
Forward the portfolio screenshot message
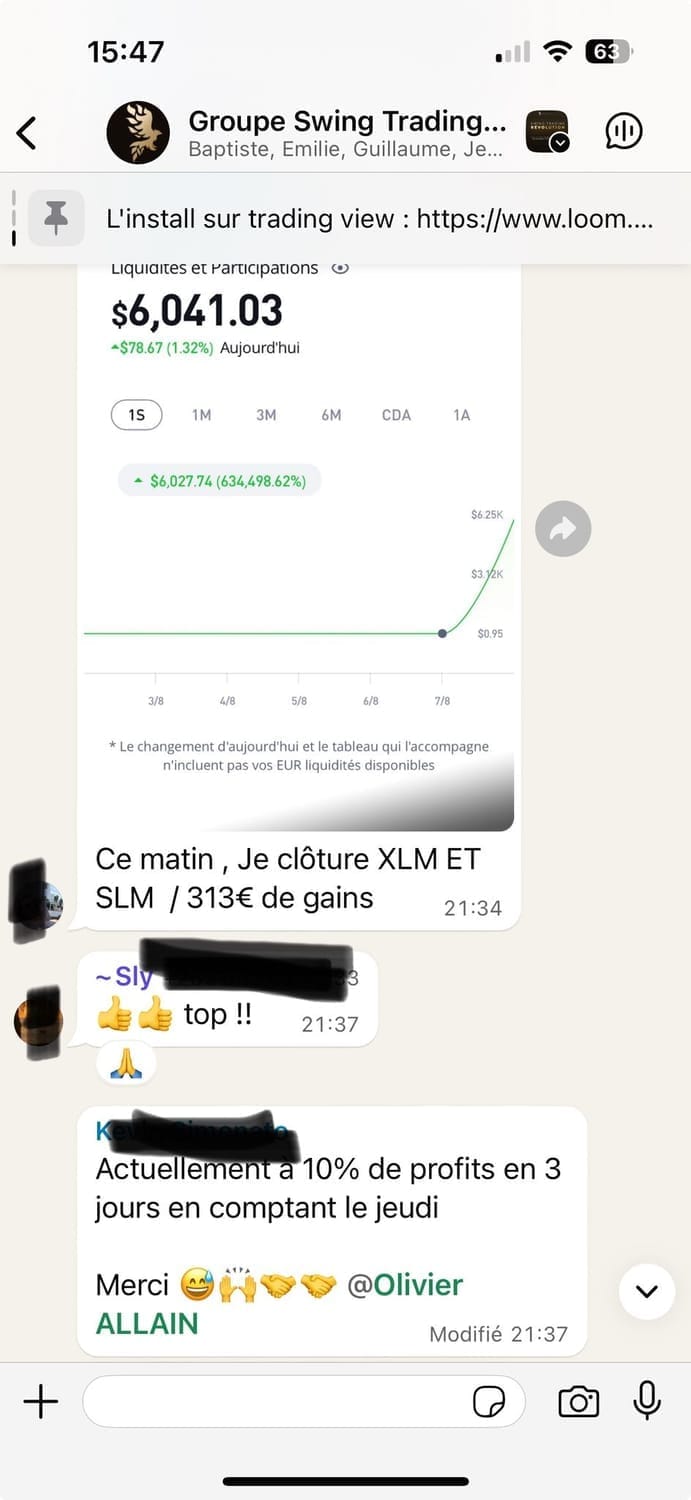[563, 528]
